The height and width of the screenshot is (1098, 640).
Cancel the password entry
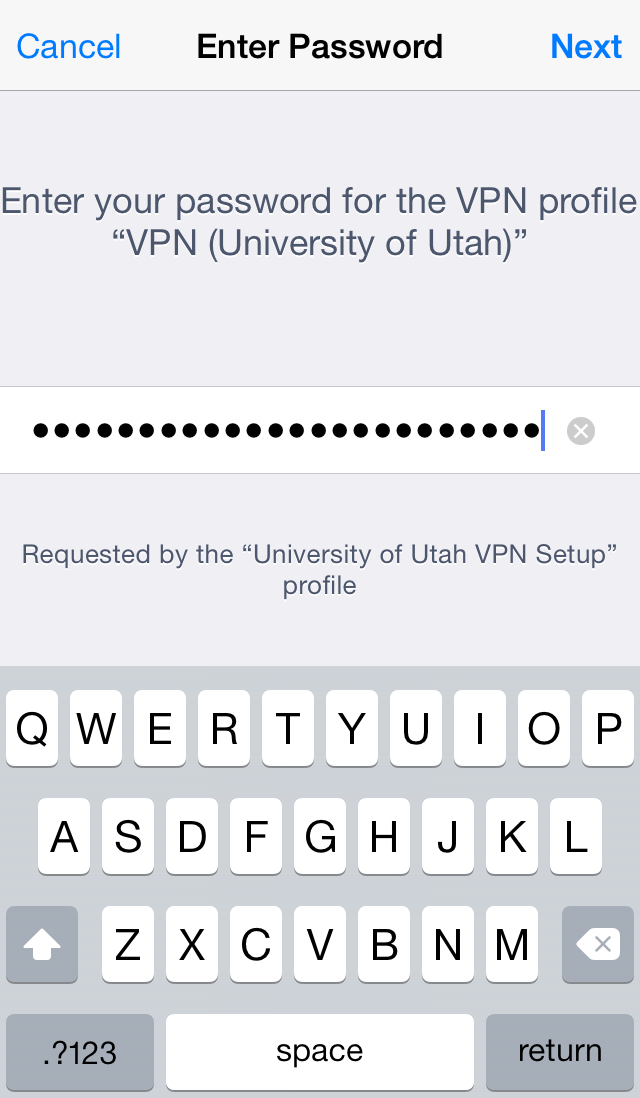(69, 47)
